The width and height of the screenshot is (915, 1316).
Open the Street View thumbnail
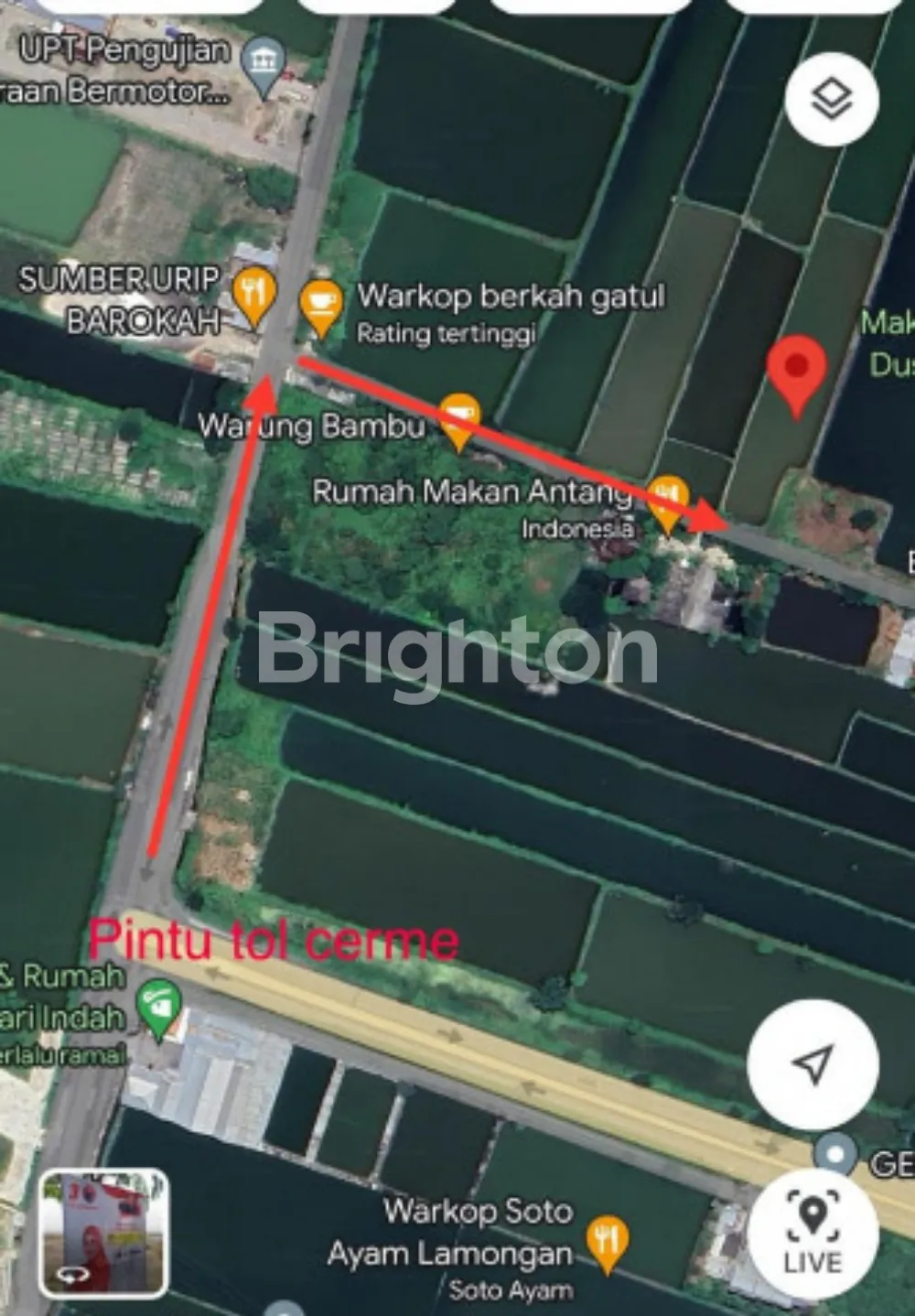tap(103, 1232)
